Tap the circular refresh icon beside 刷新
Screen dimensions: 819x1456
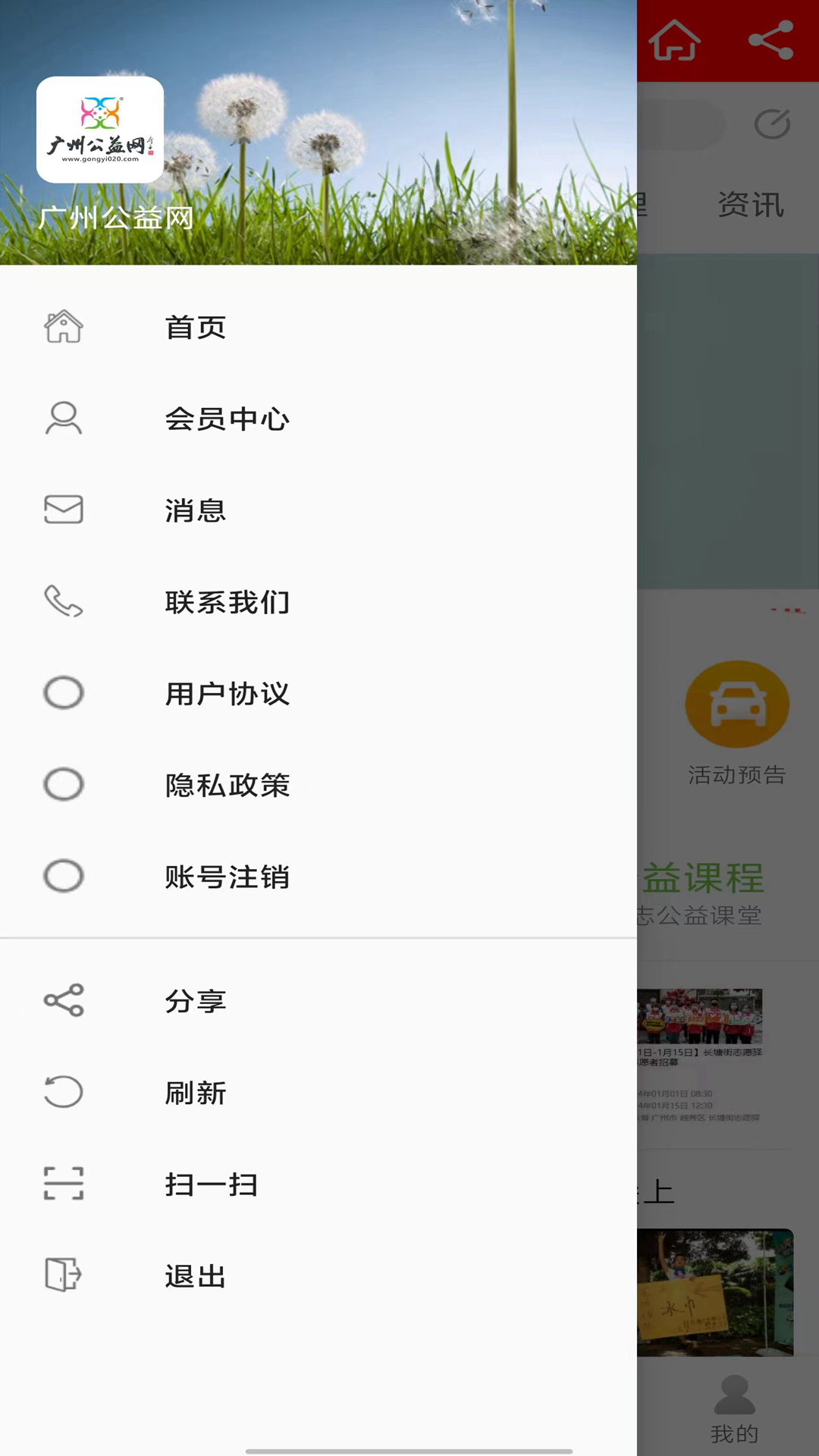click(64, 1093)
